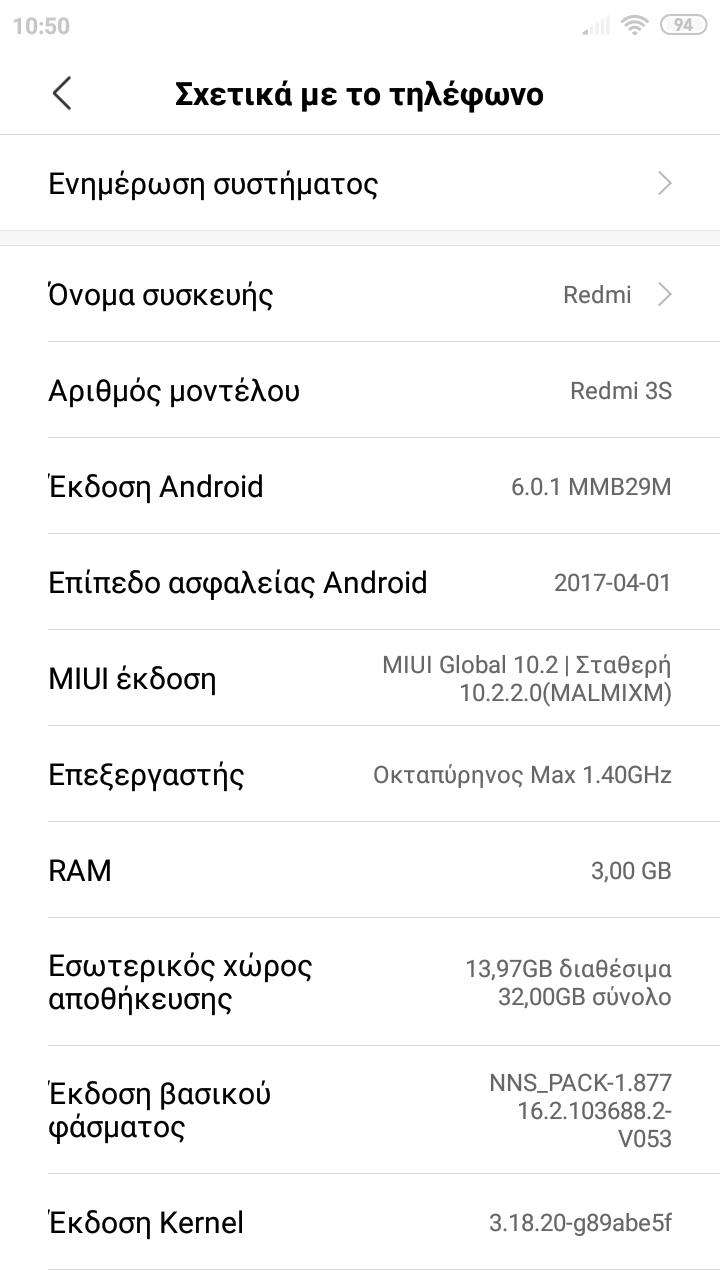Tap the Έκδοση Android row
The height and width of the screenshot is (1280, 720).
(x=360, y=487)
